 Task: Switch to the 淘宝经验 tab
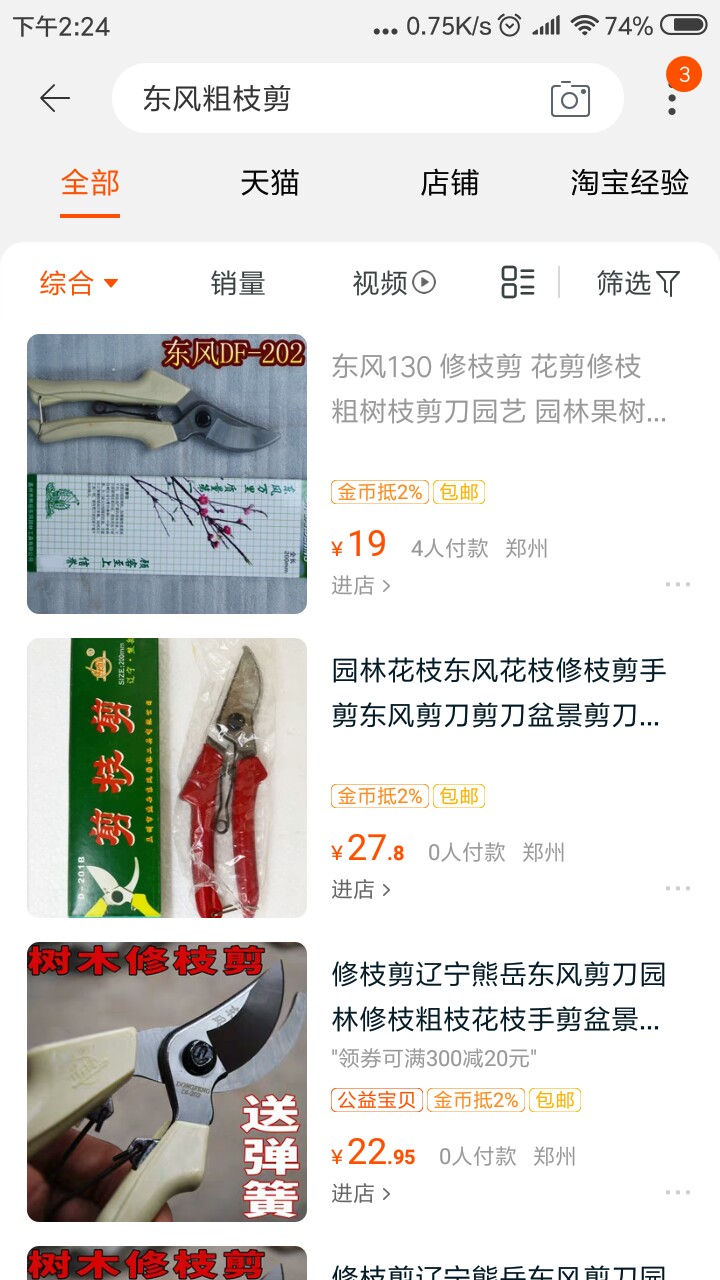pyautogui.click(x=629, y=183)
